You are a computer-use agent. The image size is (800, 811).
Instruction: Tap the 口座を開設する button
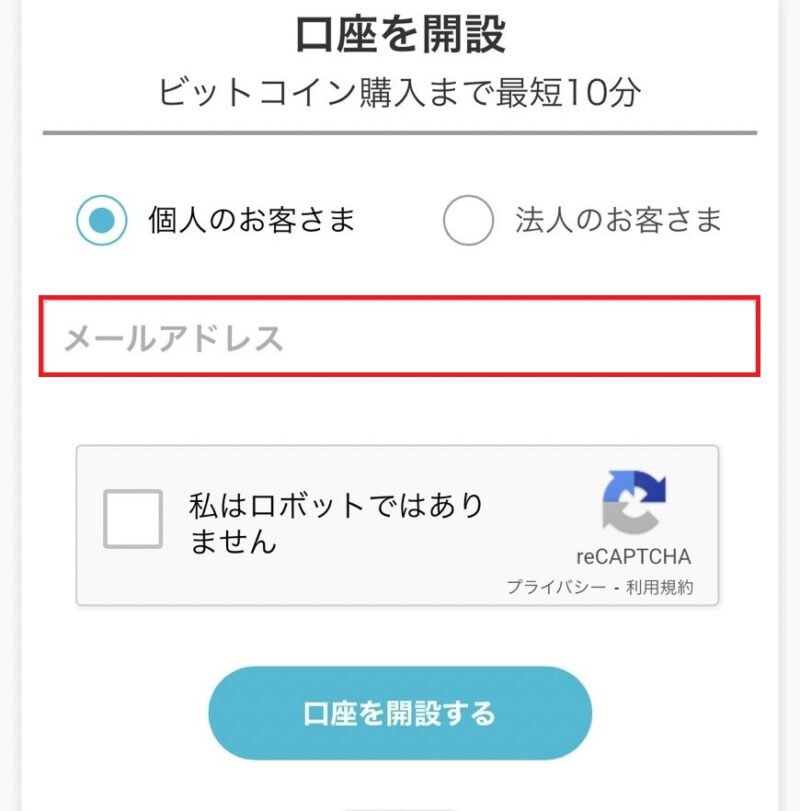pyautogui.click(x=399, y=714)
